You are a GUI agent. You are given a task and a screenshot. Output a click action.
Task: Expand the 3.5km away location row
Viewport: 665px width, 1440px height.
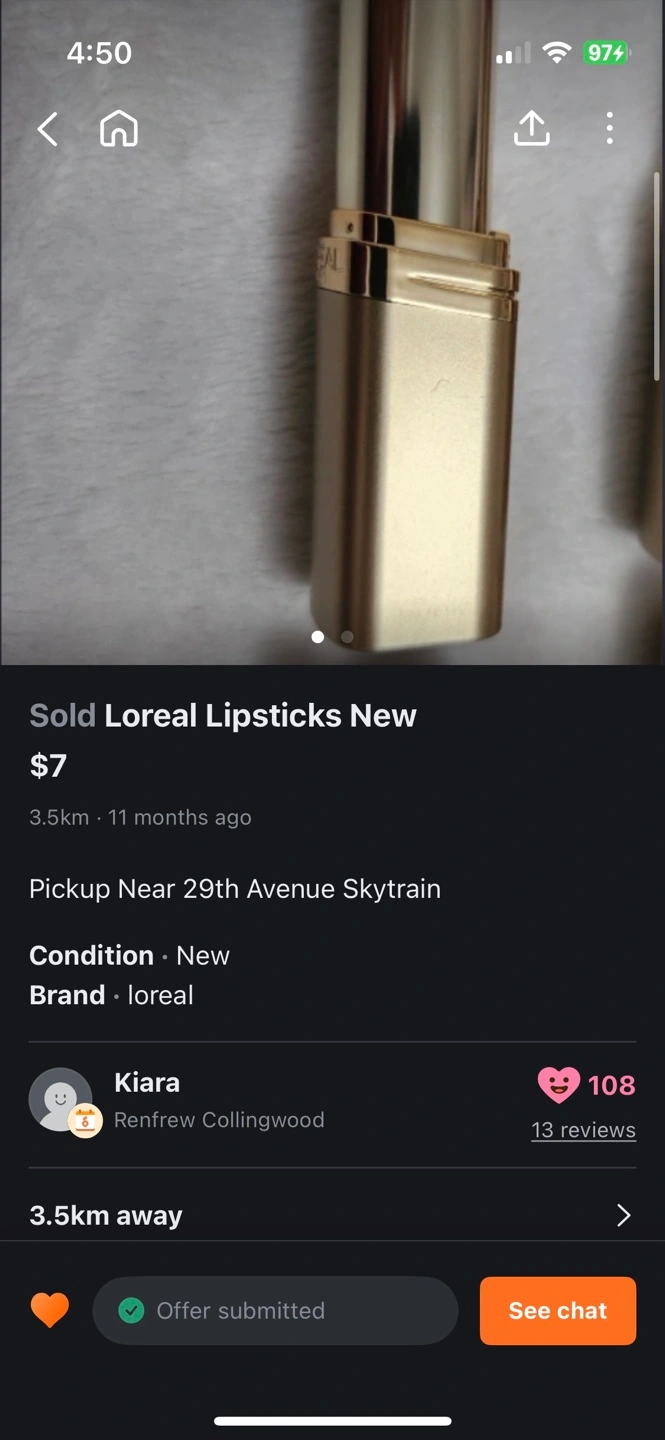pos(330,1215)
